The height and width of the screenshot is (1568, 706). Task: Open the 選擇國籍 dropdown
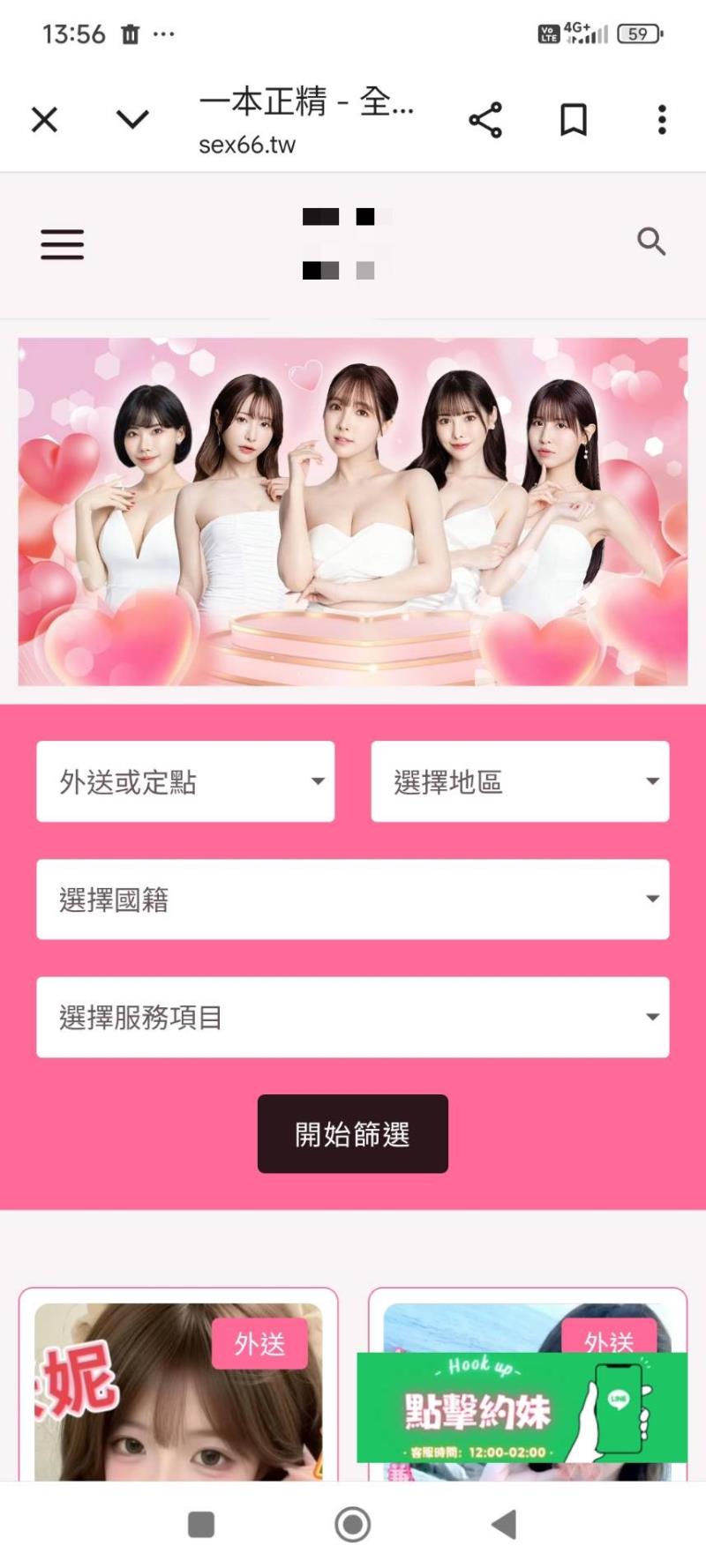click(x=353, y=900)
